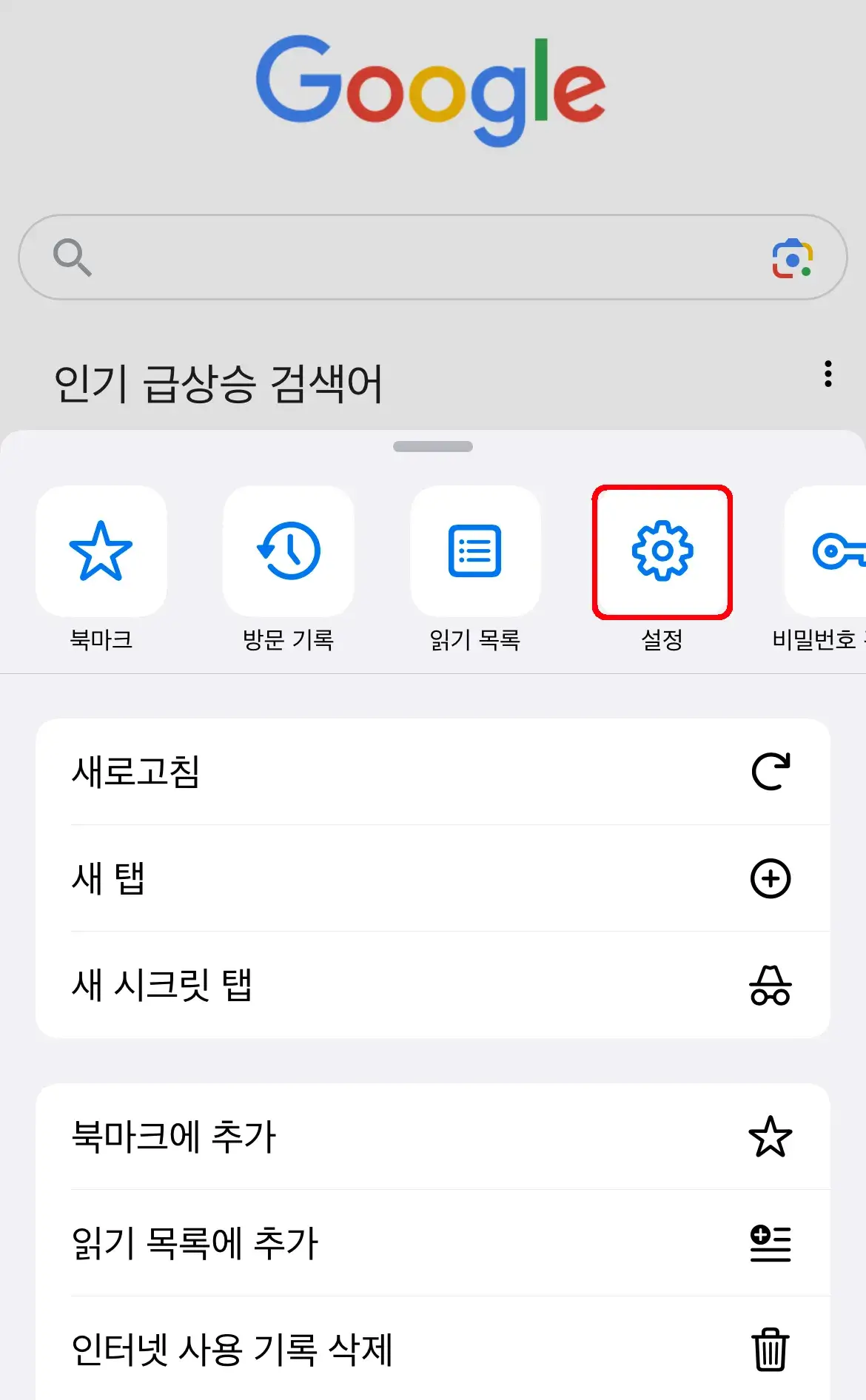Viewport: 866px width, 1400px height.
Task: Open the 설정 settings gear icon
Action: [x=662, y=551]
